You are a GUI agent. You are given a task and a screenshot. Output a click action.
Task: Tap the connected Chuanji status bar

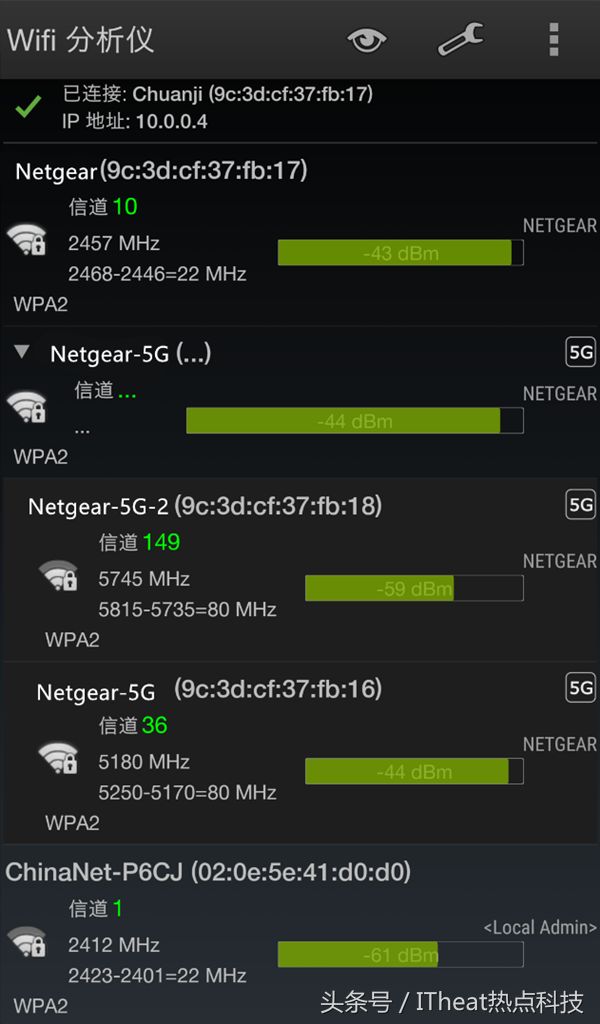click(x=300, y=109)
